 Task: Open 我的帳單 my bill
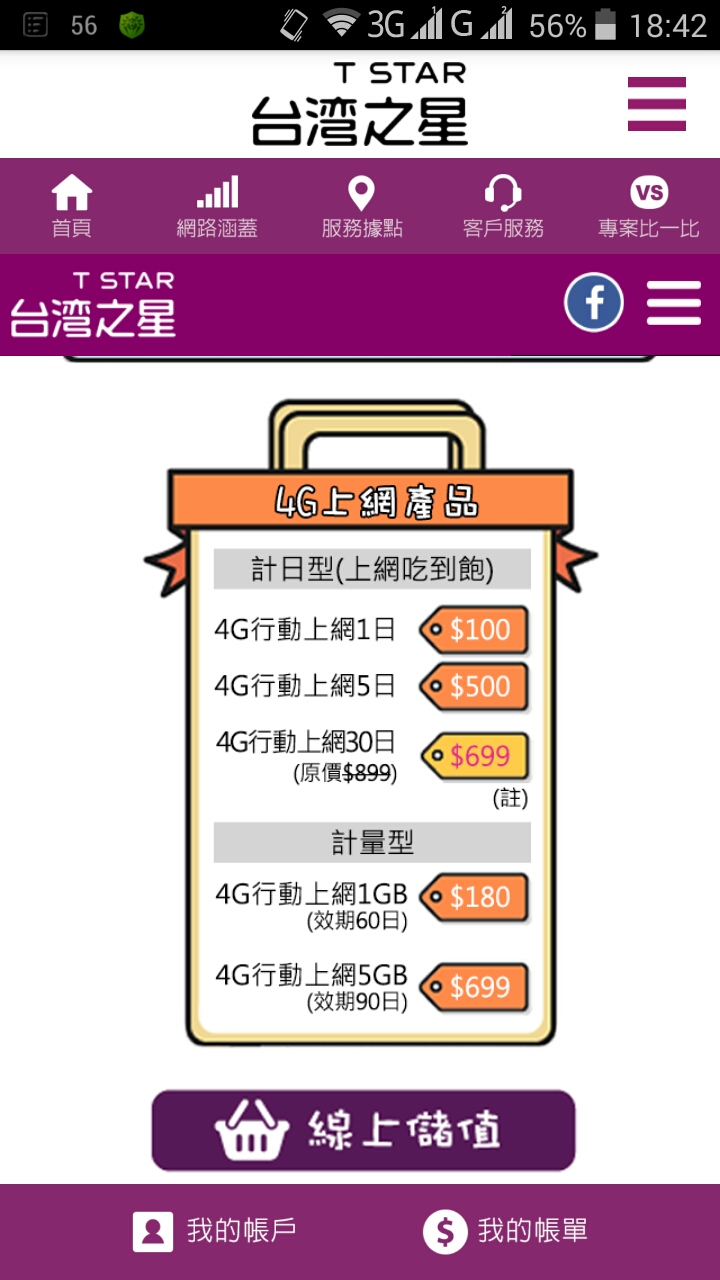click(505, 1231)
